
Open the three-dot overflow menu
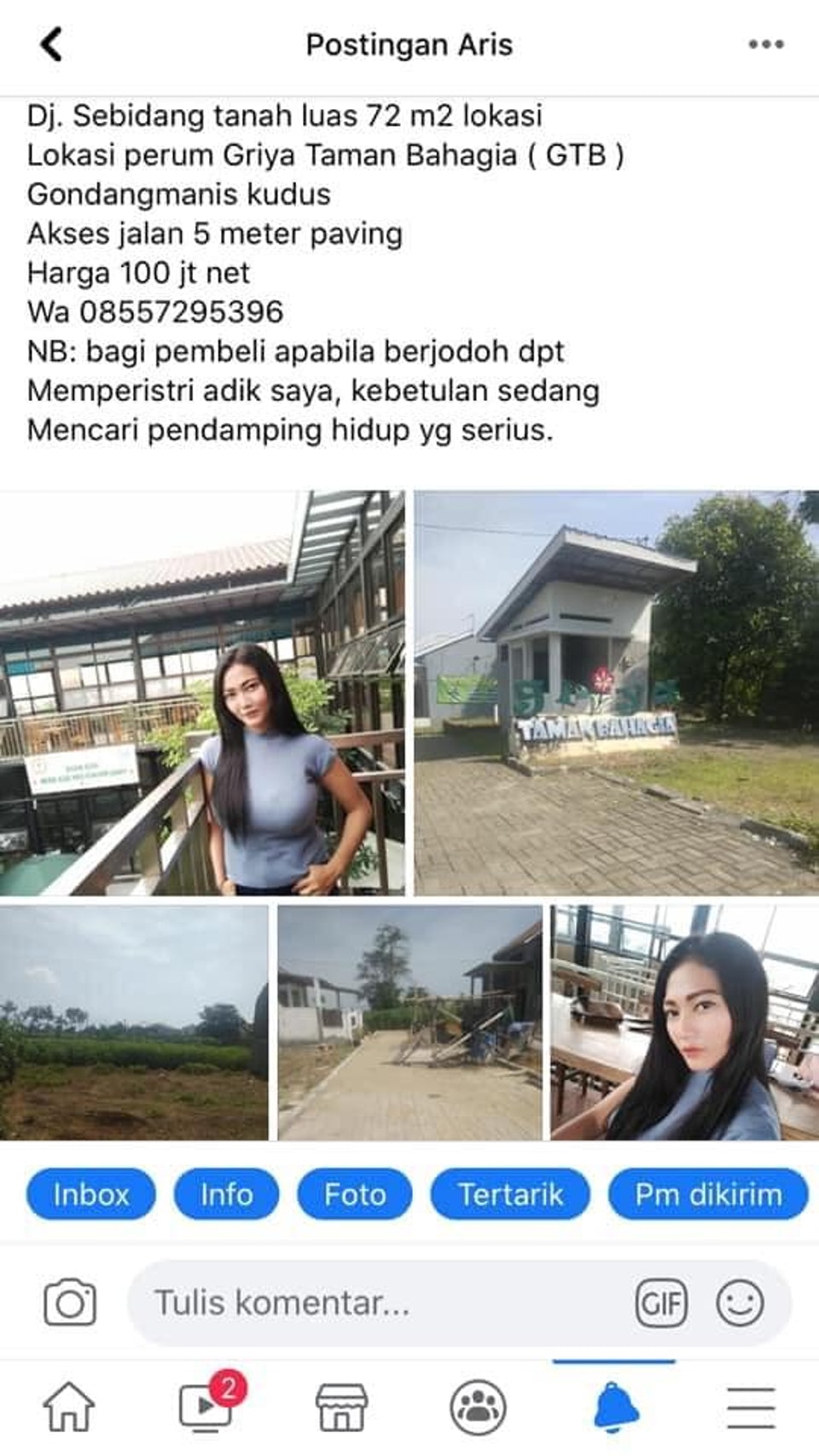pos(765,44)
